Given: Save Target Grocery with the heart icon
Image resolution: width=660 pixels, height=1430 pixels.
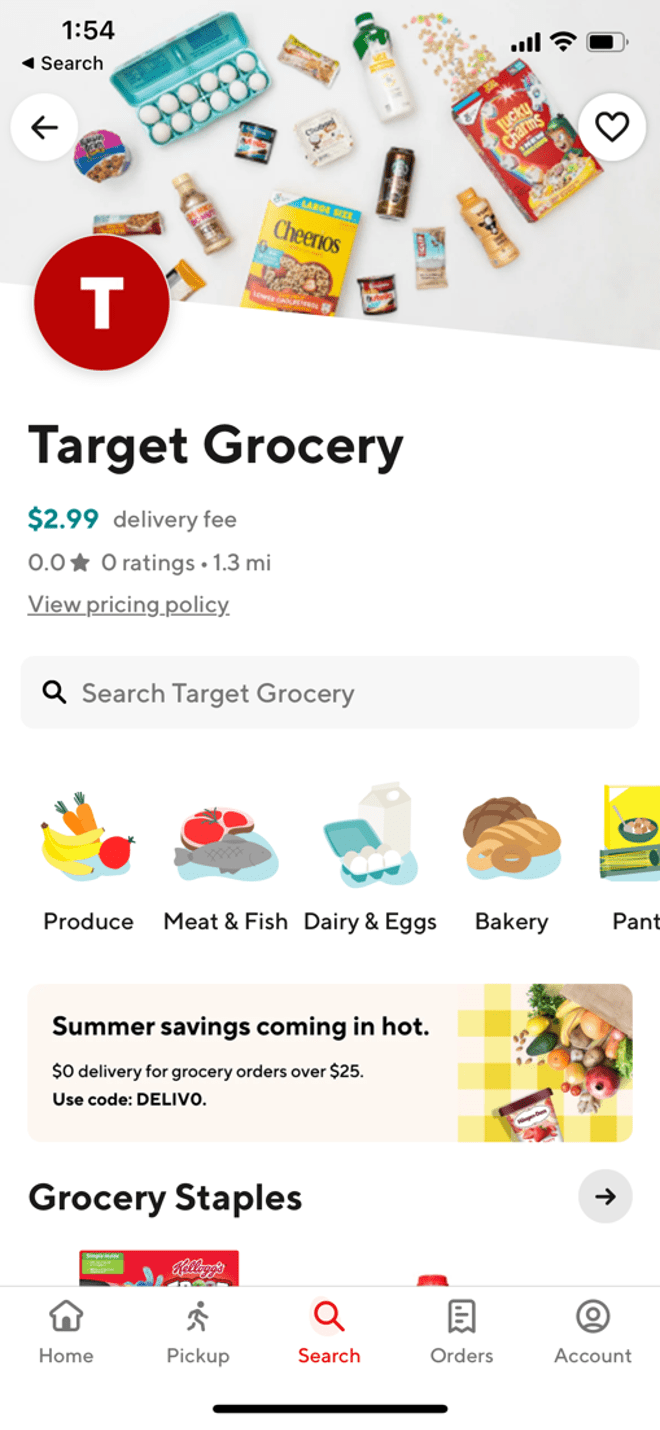Looking at the screenshot, I should tap(612, 127).
